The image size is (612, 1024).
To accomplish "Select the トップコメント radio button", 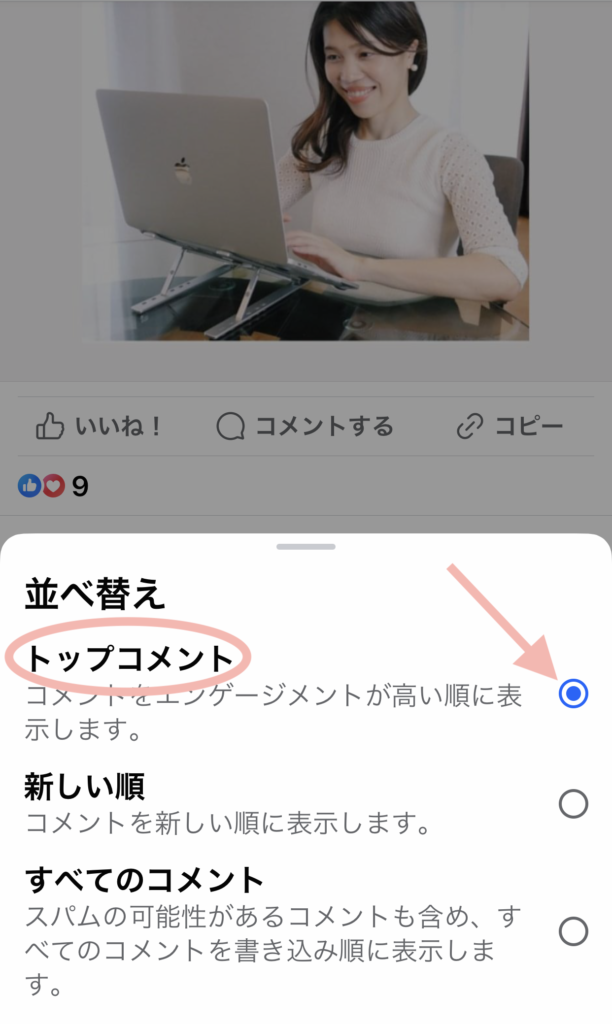I will tap(573, 693).
